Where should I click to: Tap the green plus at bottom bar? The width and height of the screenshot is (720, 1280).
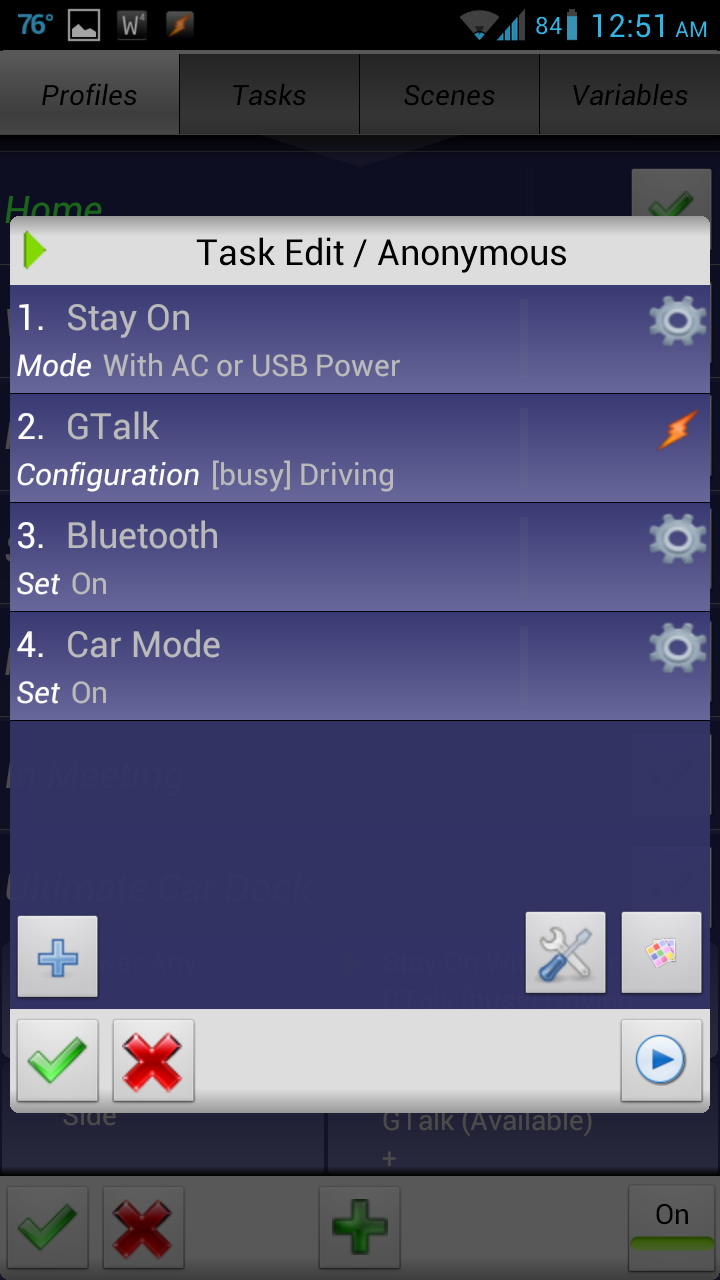[359, 1227]
